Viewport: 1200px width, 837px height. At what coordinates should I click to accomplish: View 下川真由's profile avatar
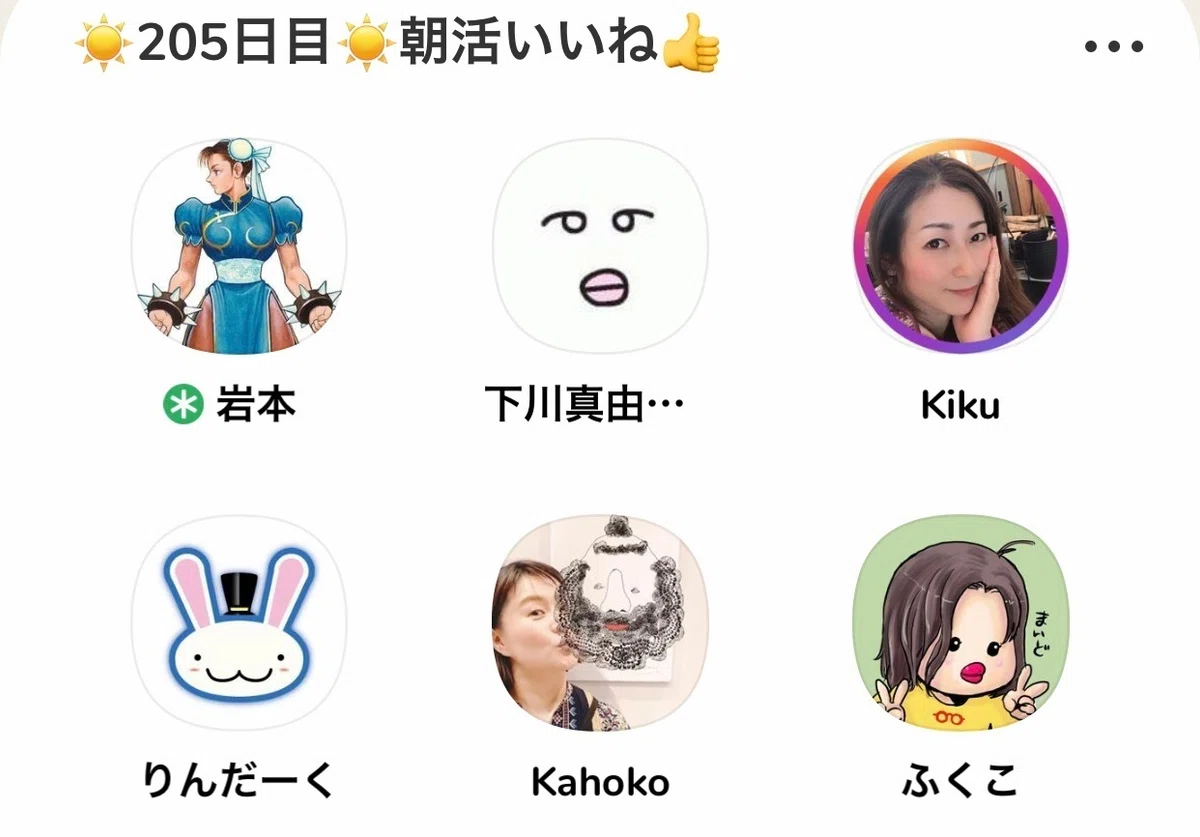tap(600, 246)
